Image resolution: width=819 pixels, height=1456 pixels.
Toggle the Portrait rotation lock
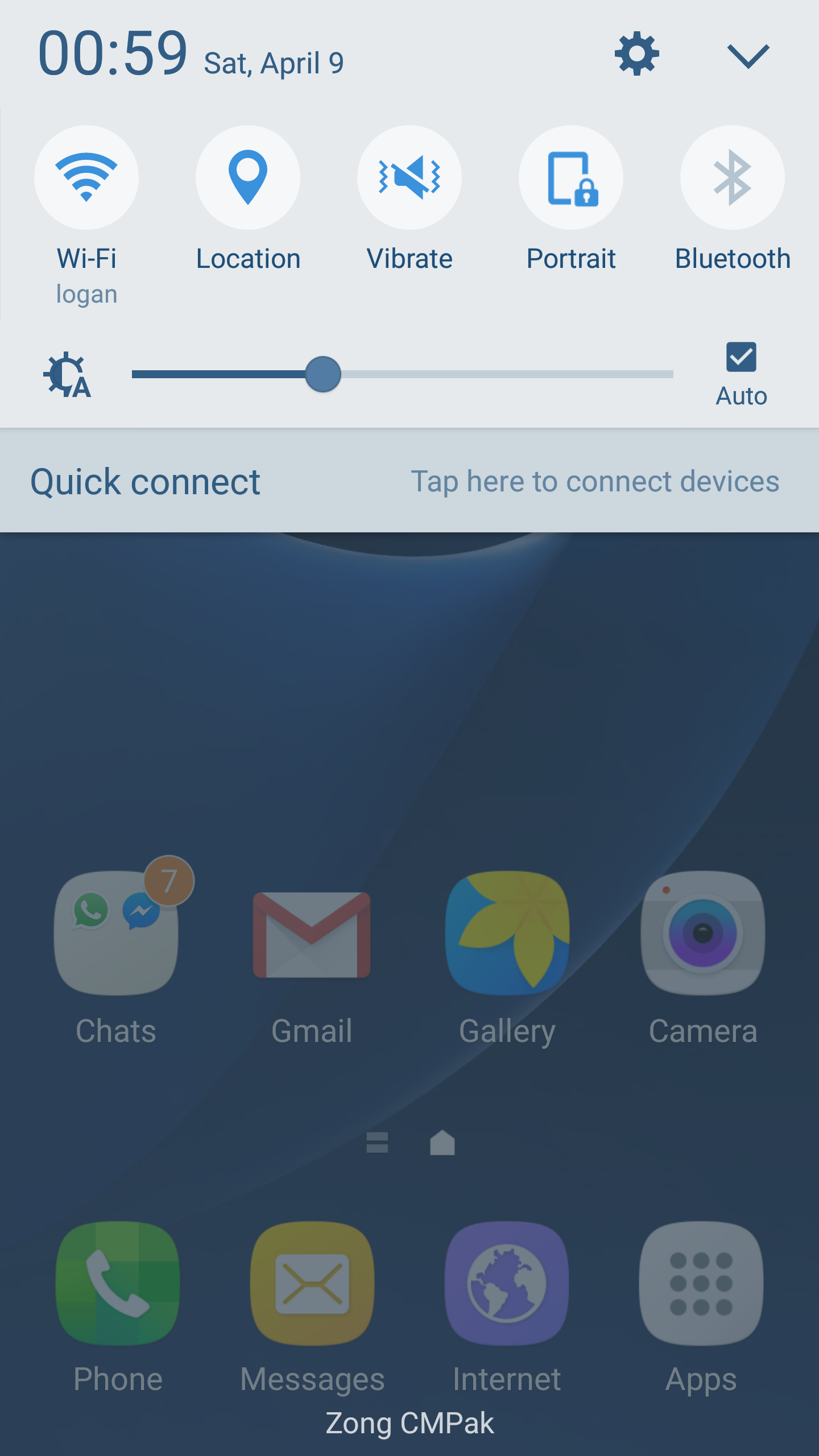(571, 177)
